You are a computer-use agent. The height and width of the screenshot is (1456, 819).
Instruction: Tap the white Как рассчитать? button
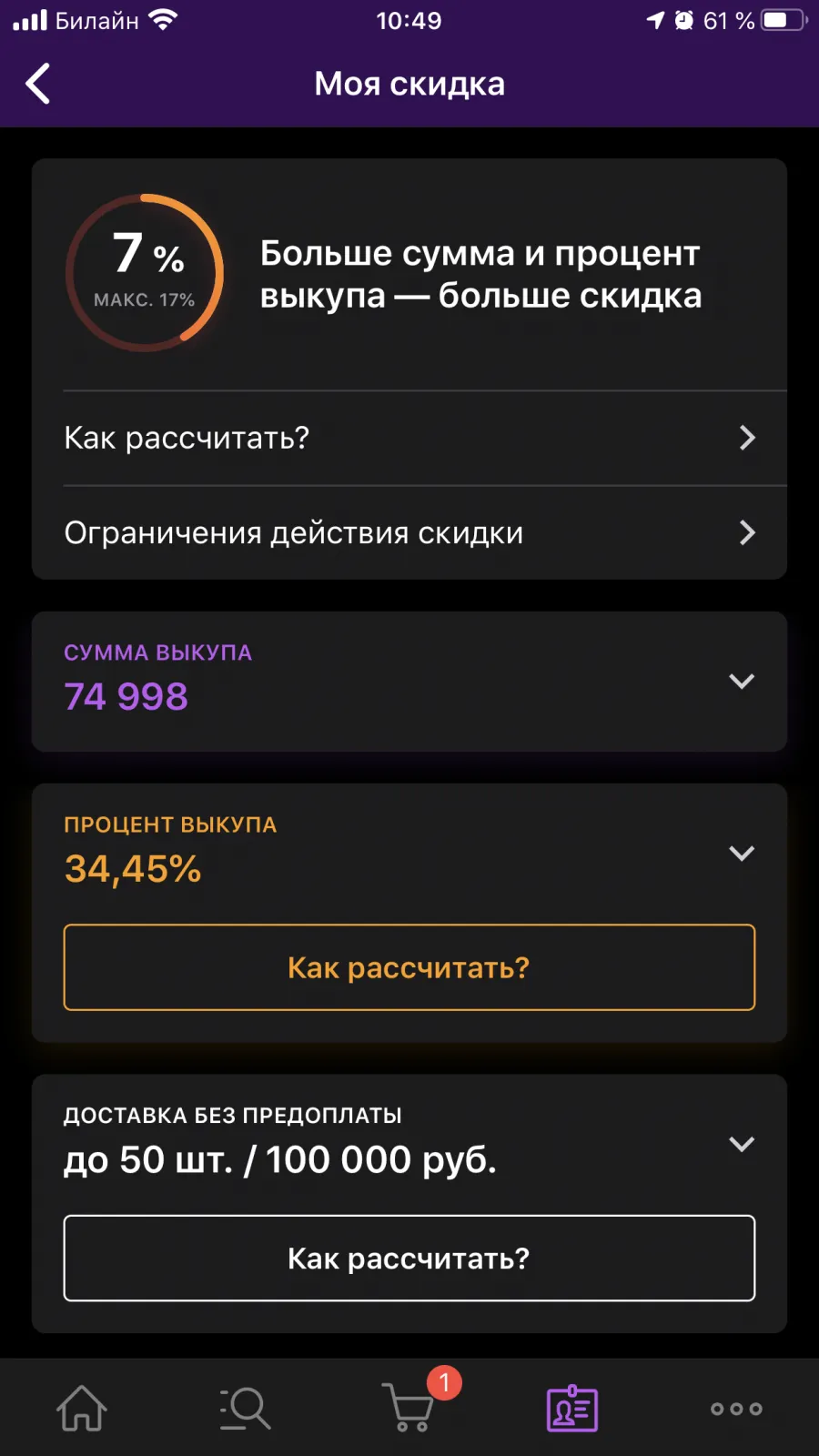coord(409,1259)
